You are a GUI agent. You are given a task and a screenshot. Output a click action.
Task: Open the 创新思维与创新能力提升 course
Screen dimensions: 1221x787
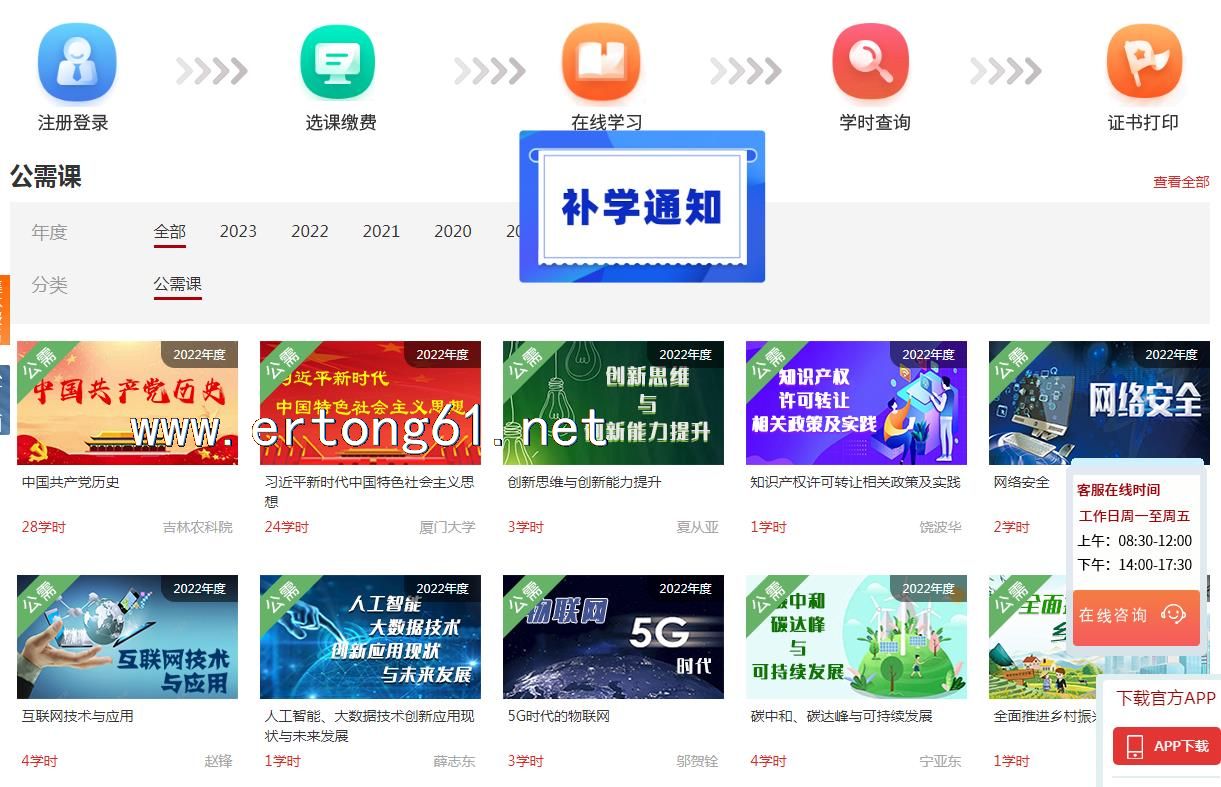pos(613,403)
